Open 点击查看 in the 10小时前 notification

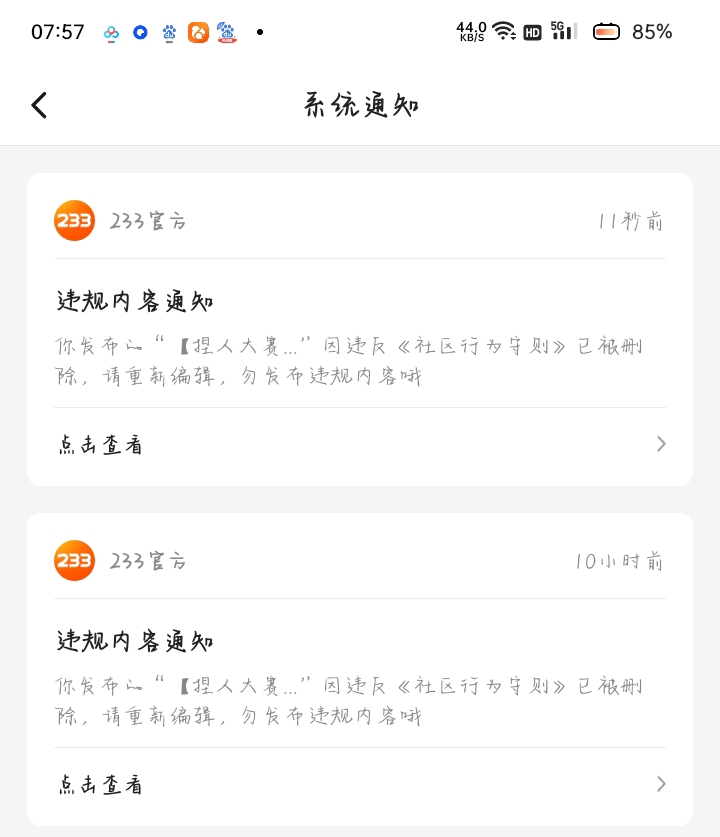[360, 784]
